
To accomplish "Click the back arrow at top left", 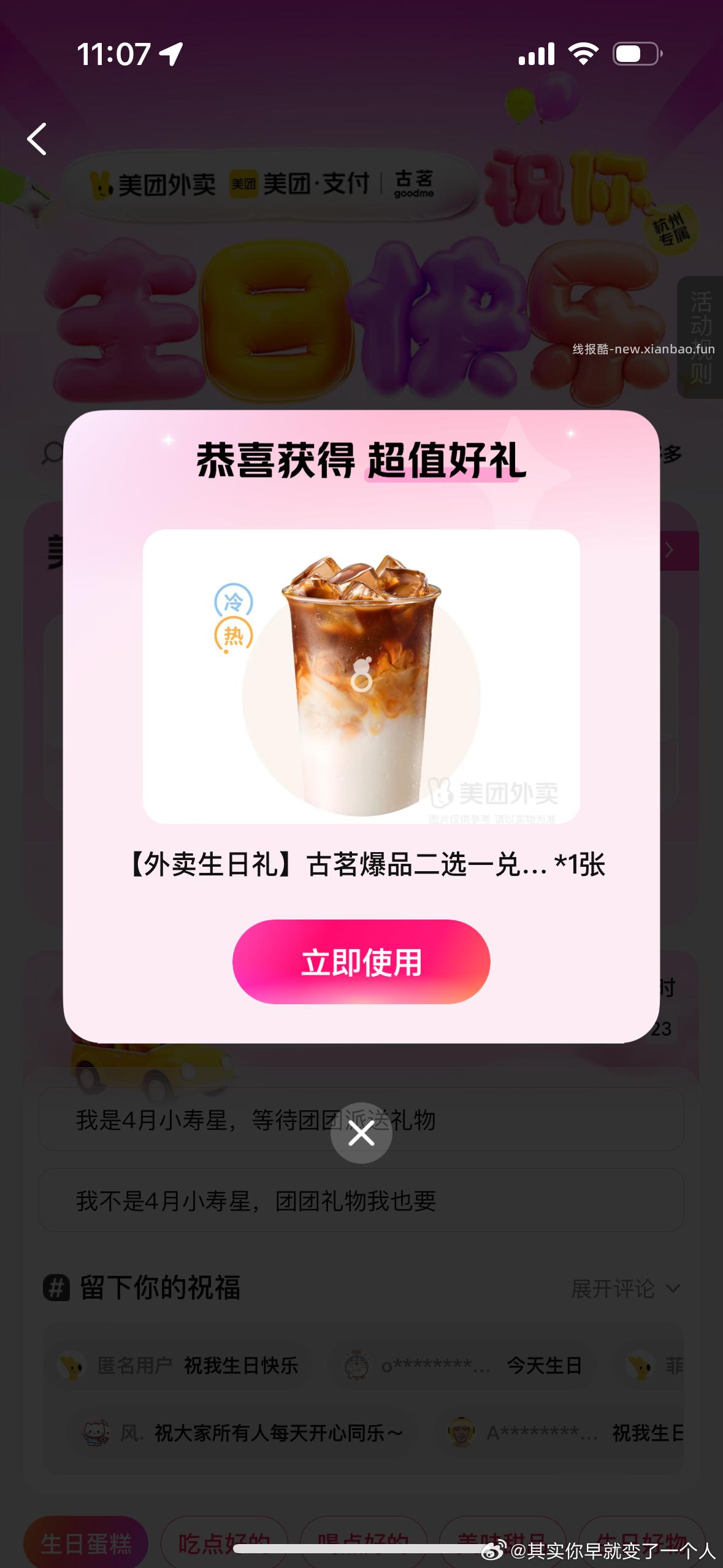I will tap(37, 139).
